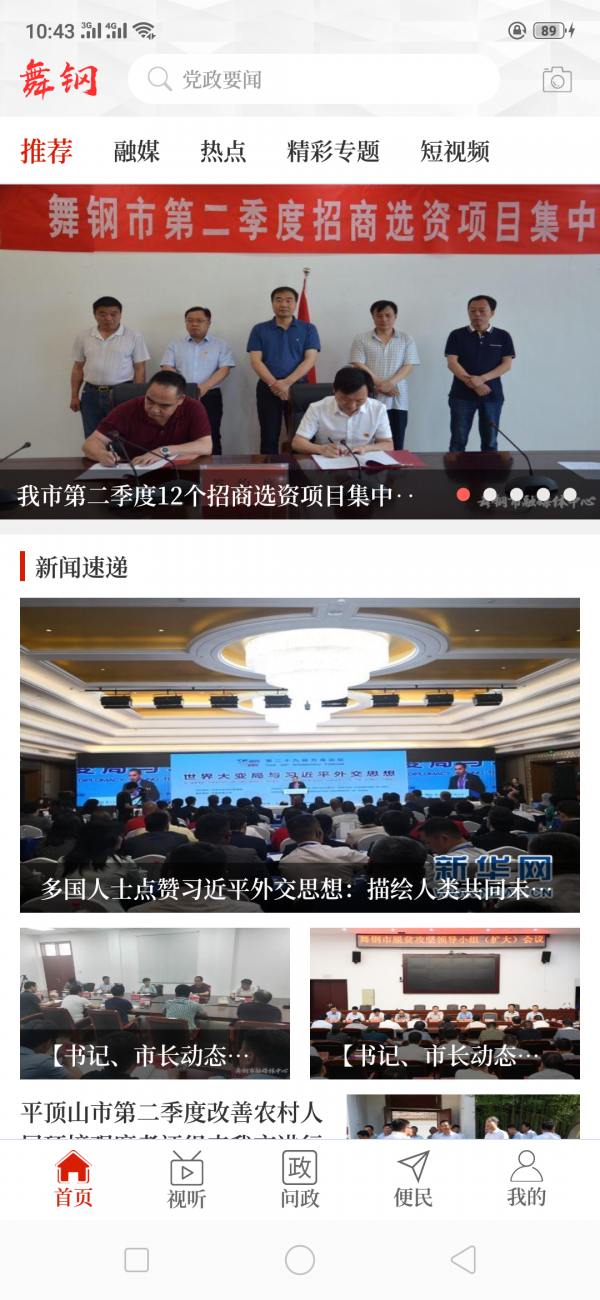
Task: Open the camera icon in header
Action: (x=557, y=80)
